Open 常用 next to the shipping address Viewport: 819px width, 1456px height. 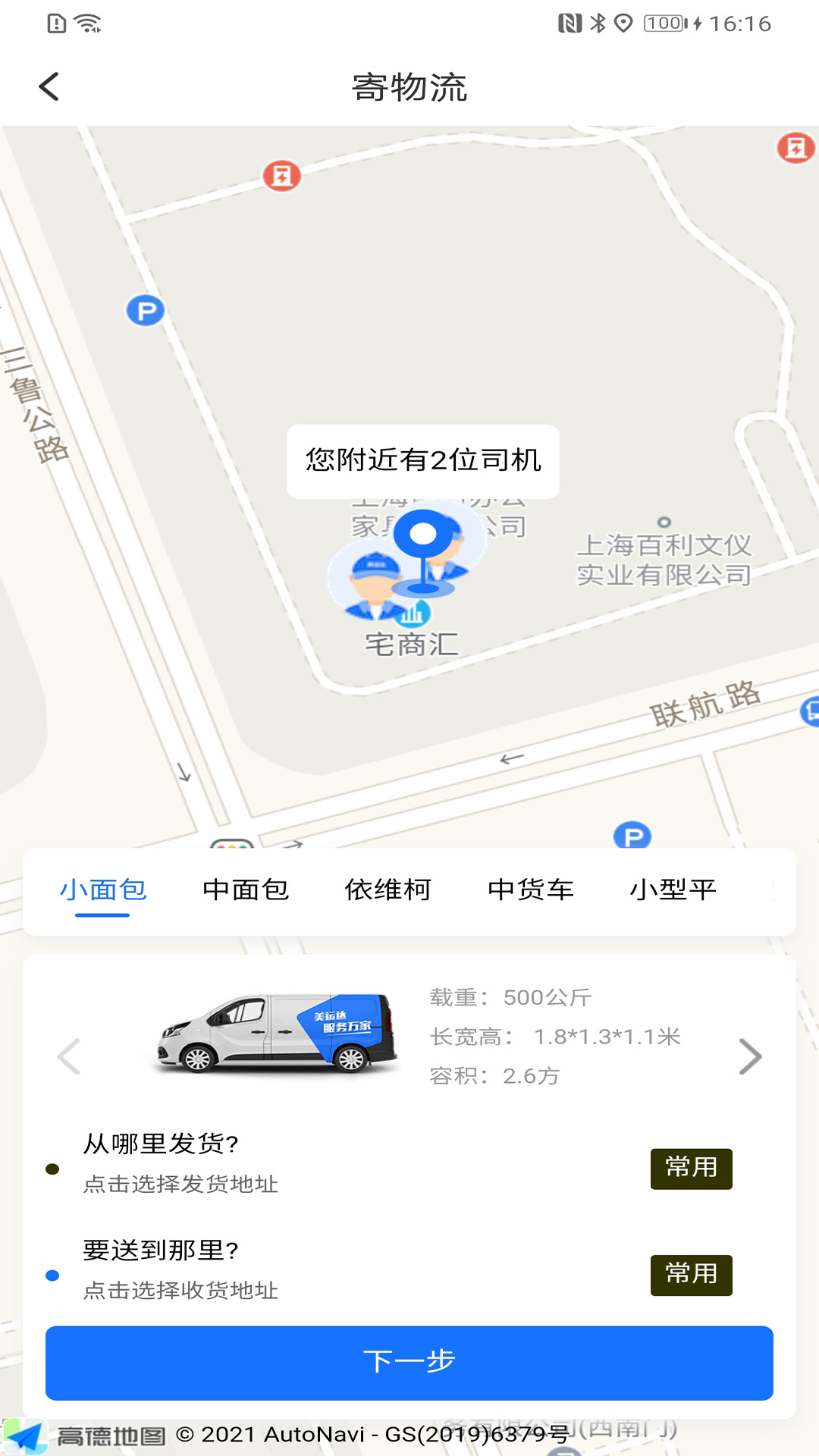point(691,1169)
